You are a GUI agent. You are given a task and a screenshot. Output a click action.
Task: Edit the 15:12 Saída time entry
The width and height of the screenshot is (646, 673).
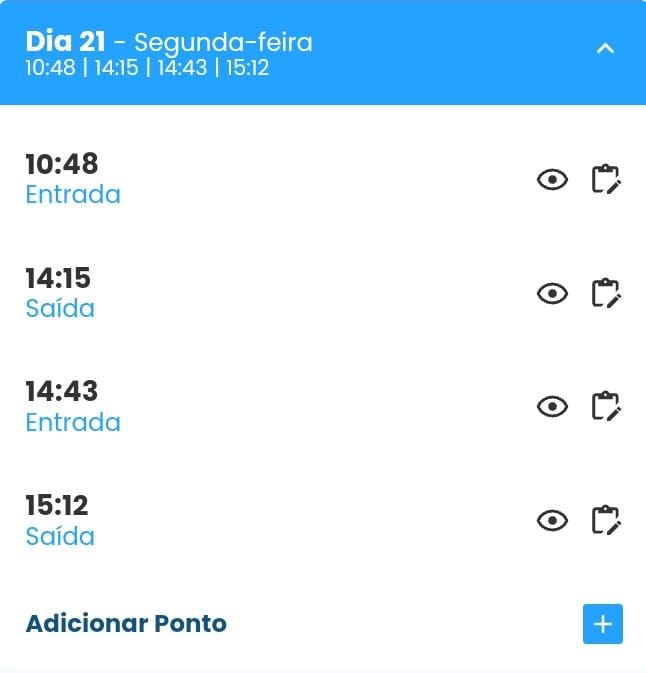[606, 521]
